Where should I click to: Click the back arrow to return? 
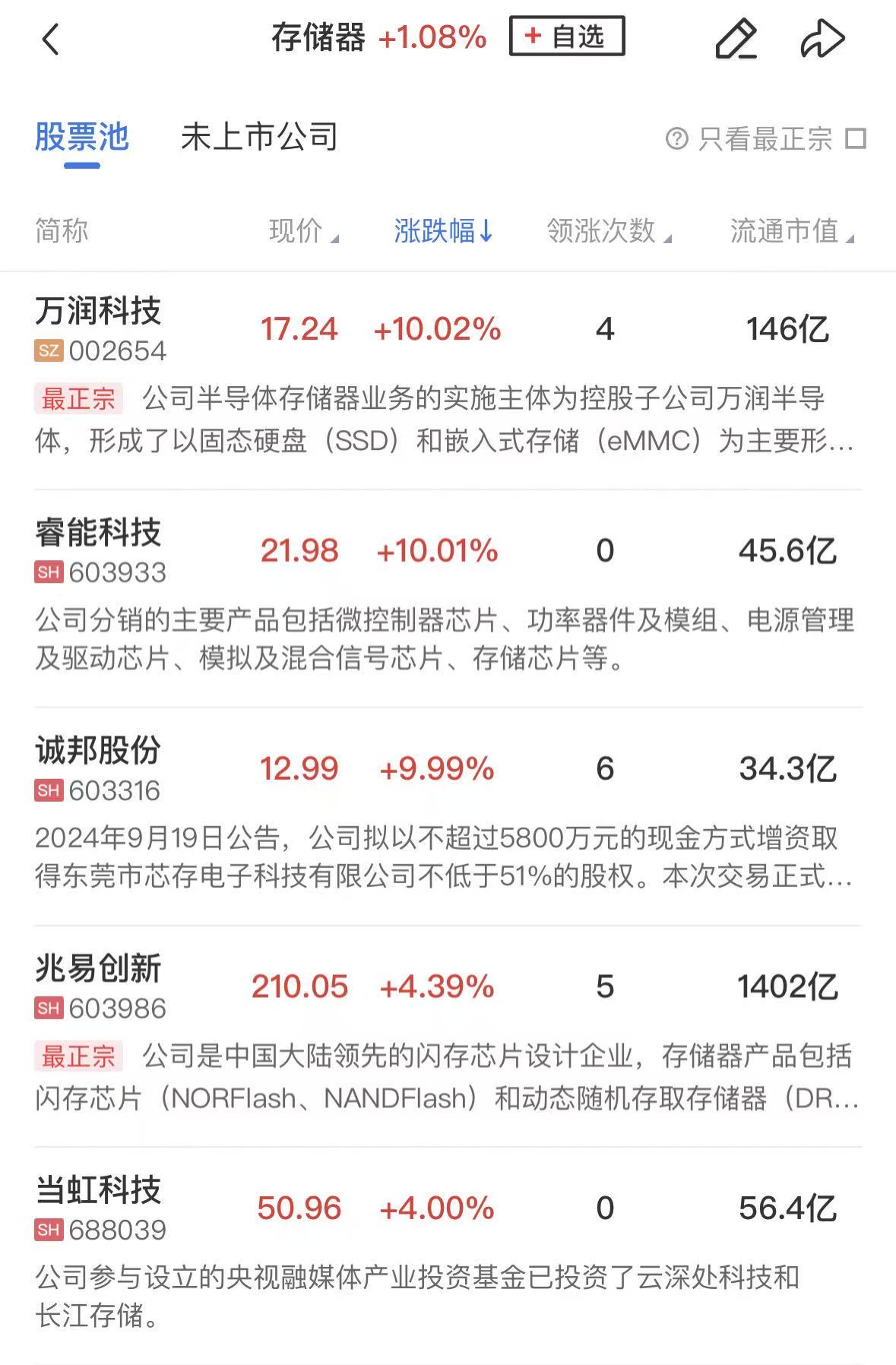pos(51,38)
